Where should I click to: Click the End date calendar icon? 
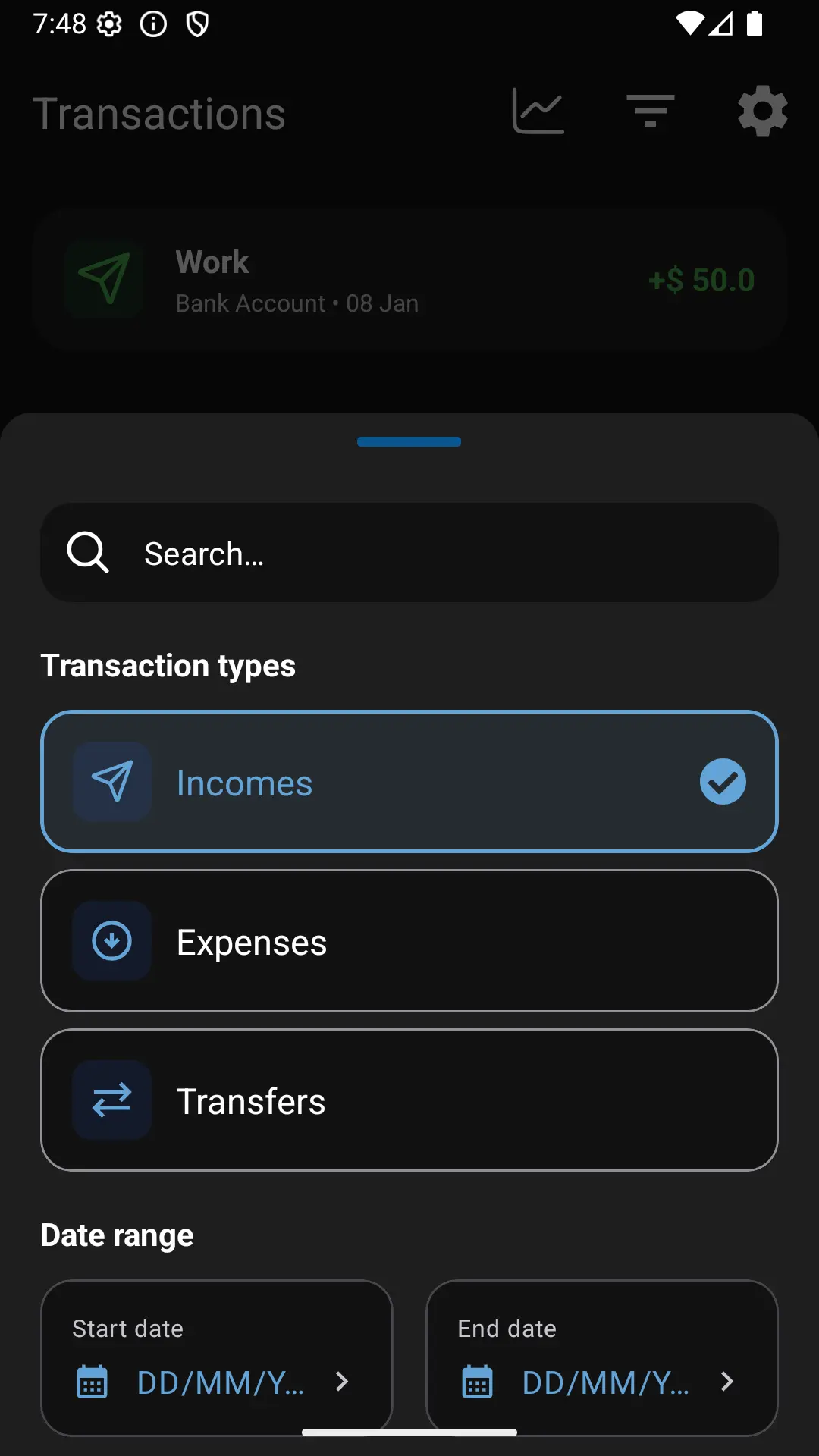(477, 1382)
